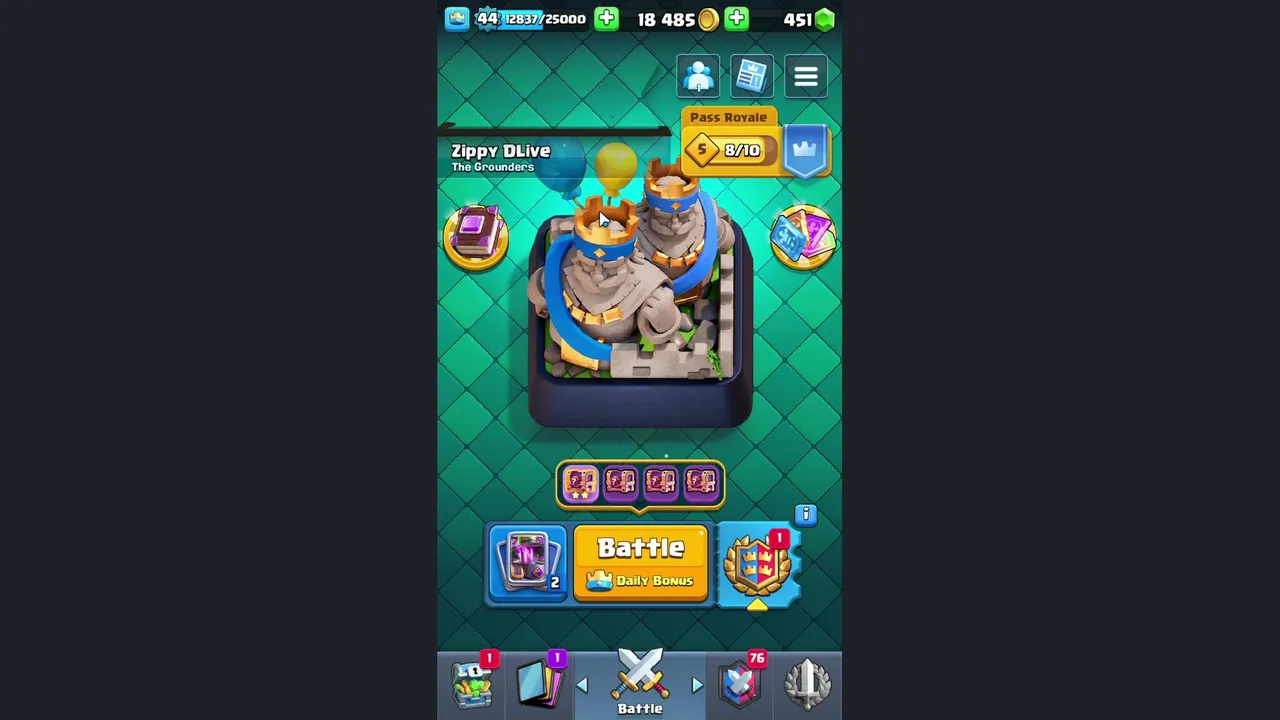Open the Zippy DLive player profile

tap(500, 157)
